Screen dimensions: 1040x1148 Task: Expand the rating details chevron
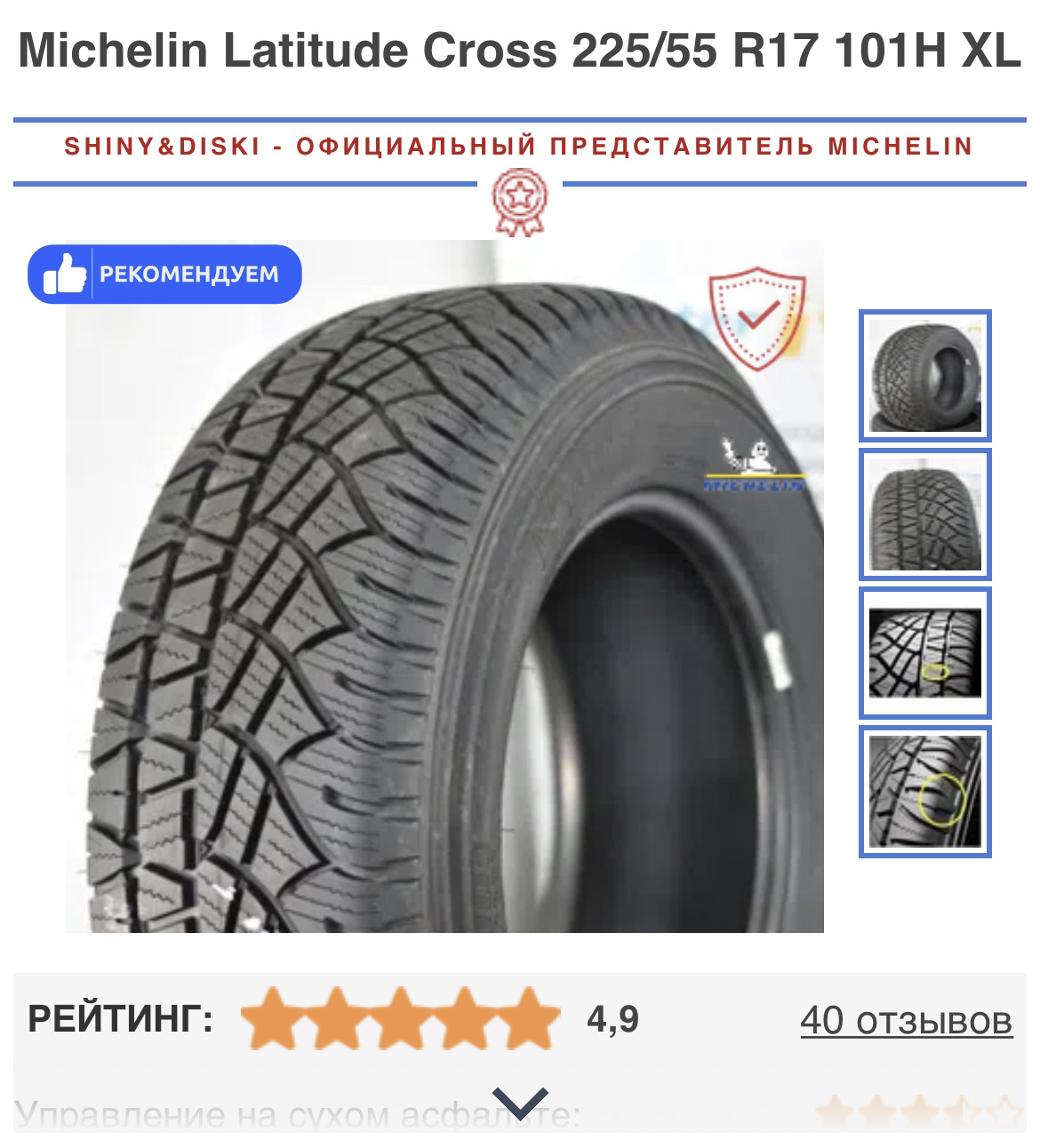click(520, 1103)
